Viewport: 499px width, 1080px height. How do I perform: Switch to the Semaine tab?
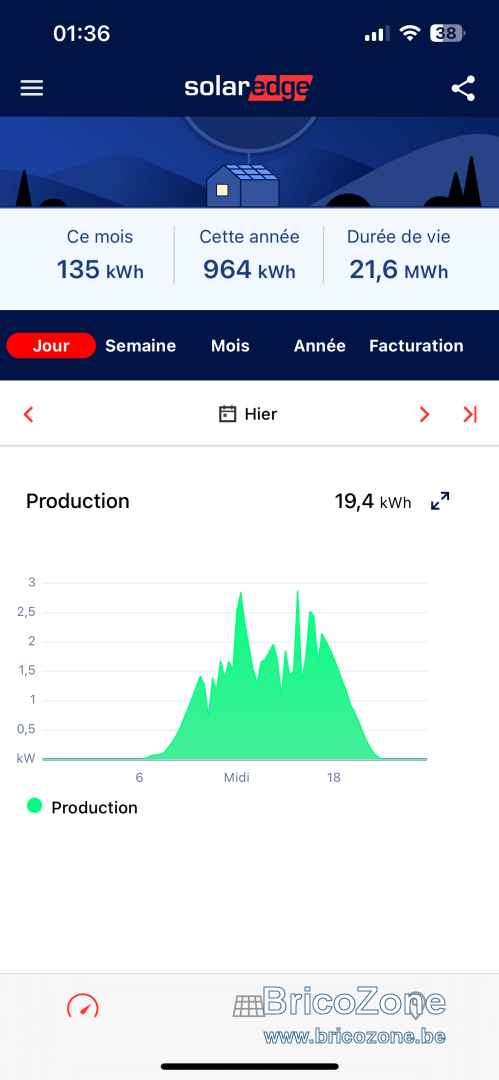point(141,346)
